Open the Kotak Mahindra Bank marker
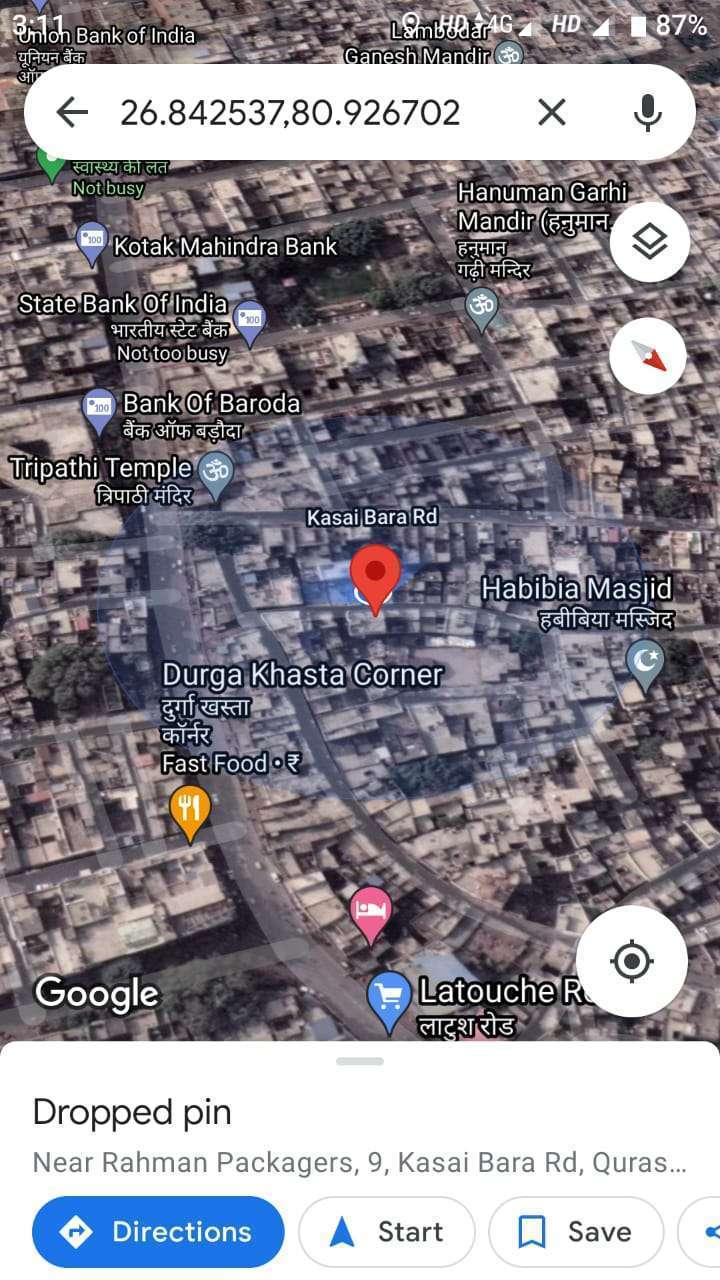The height and width of the screenshot is (1280, 720). [92, 244]
